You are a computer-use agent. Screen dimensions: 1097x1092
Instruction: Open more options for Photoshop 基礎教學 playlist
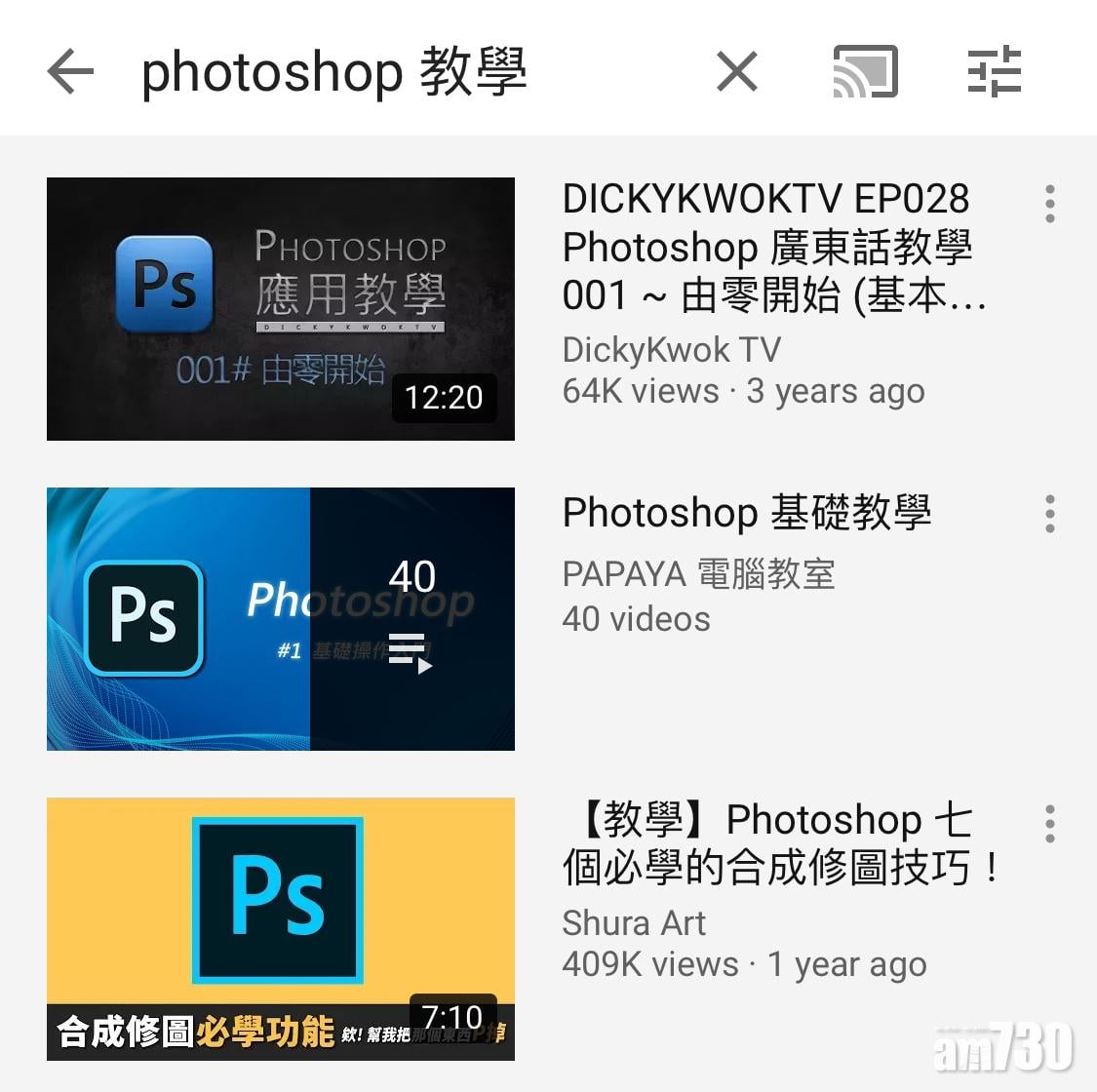click(1049, 514)
